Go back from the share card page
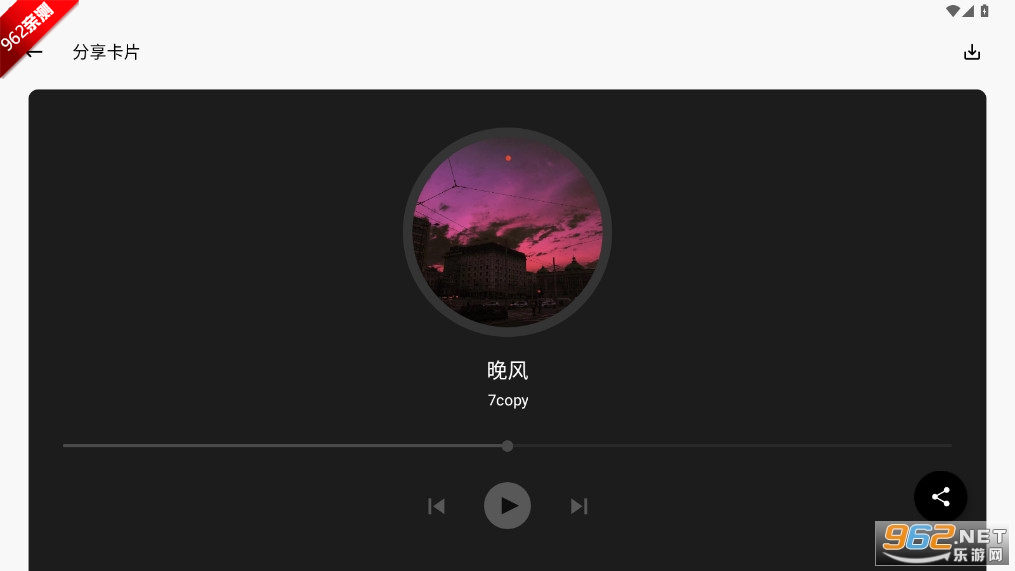1015x571 pixels. (35, 53)
